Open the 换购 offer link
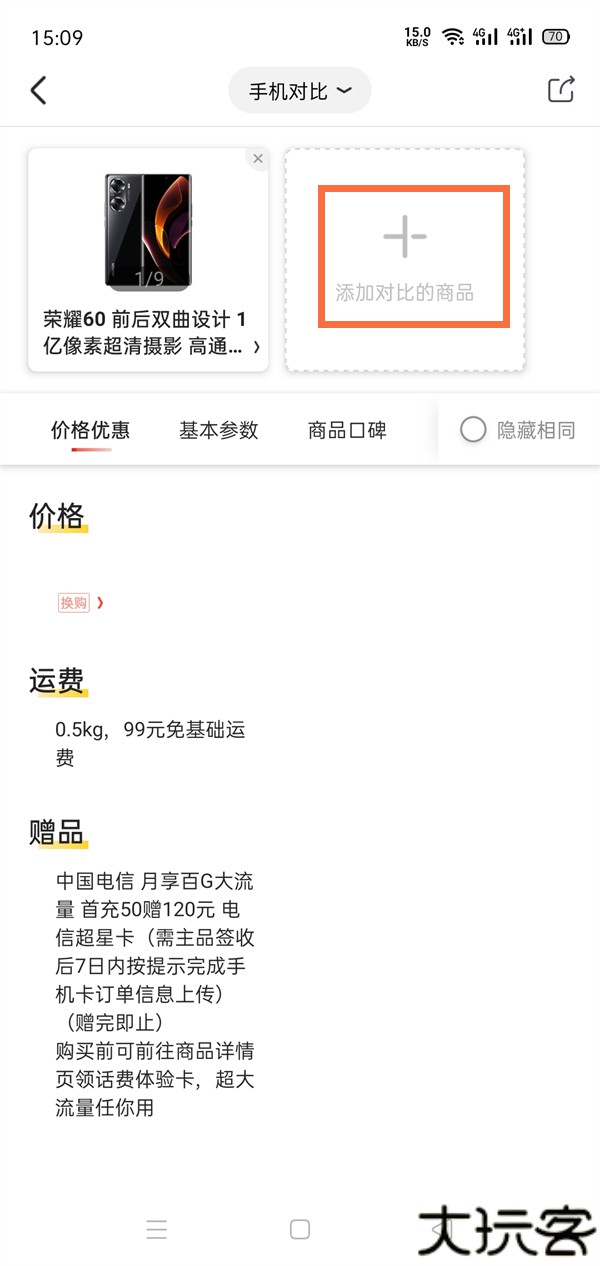This screenshot has width=600, height=1266. [x=80, y=602]
